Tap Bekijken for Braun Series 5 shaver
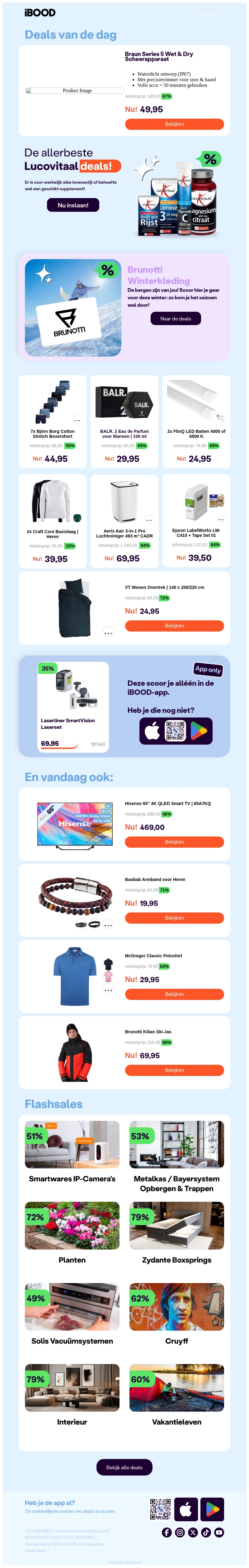 174,124
